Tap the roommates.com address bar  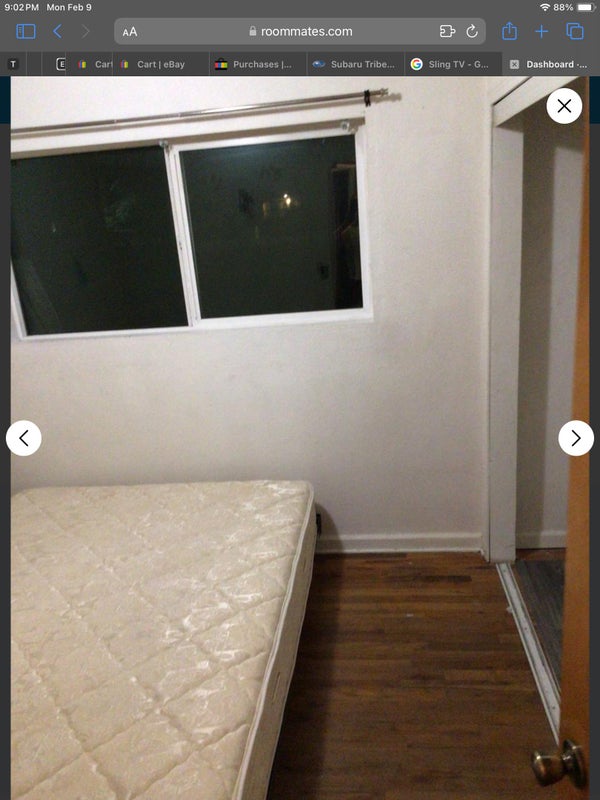300,32
